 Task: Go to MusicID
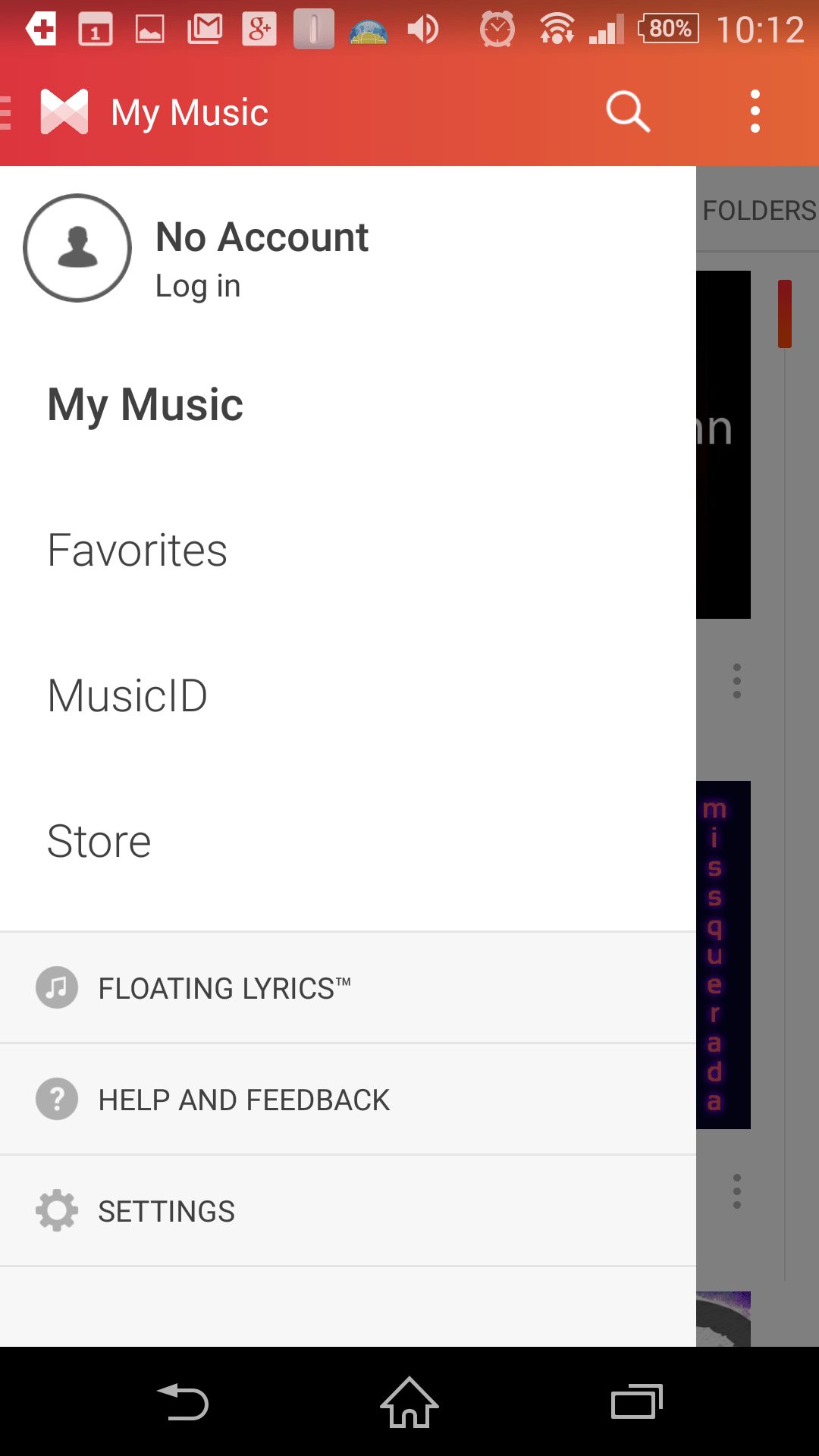348,696
